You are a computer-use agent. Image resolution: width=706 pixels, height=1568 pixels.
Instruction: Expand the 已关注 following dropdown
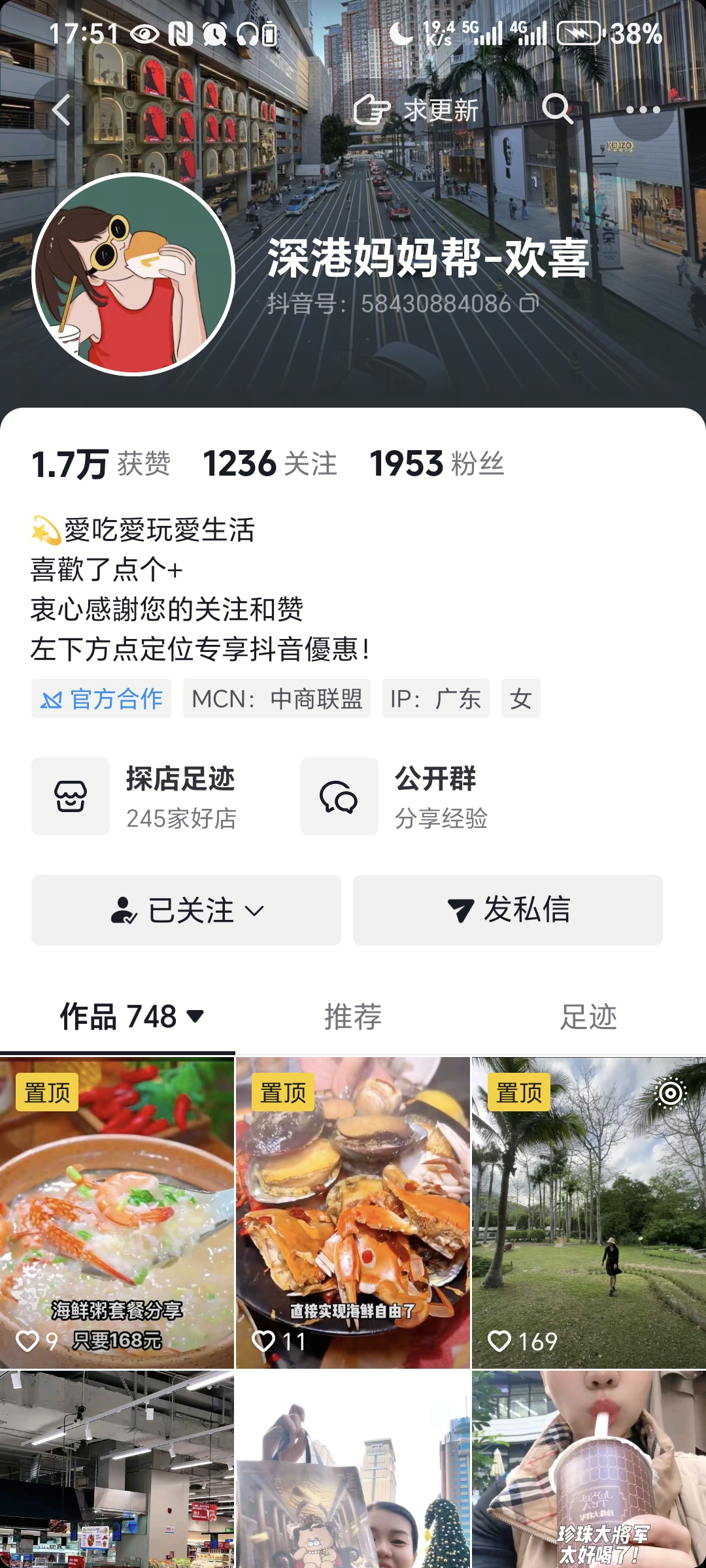tap(186, 910)
